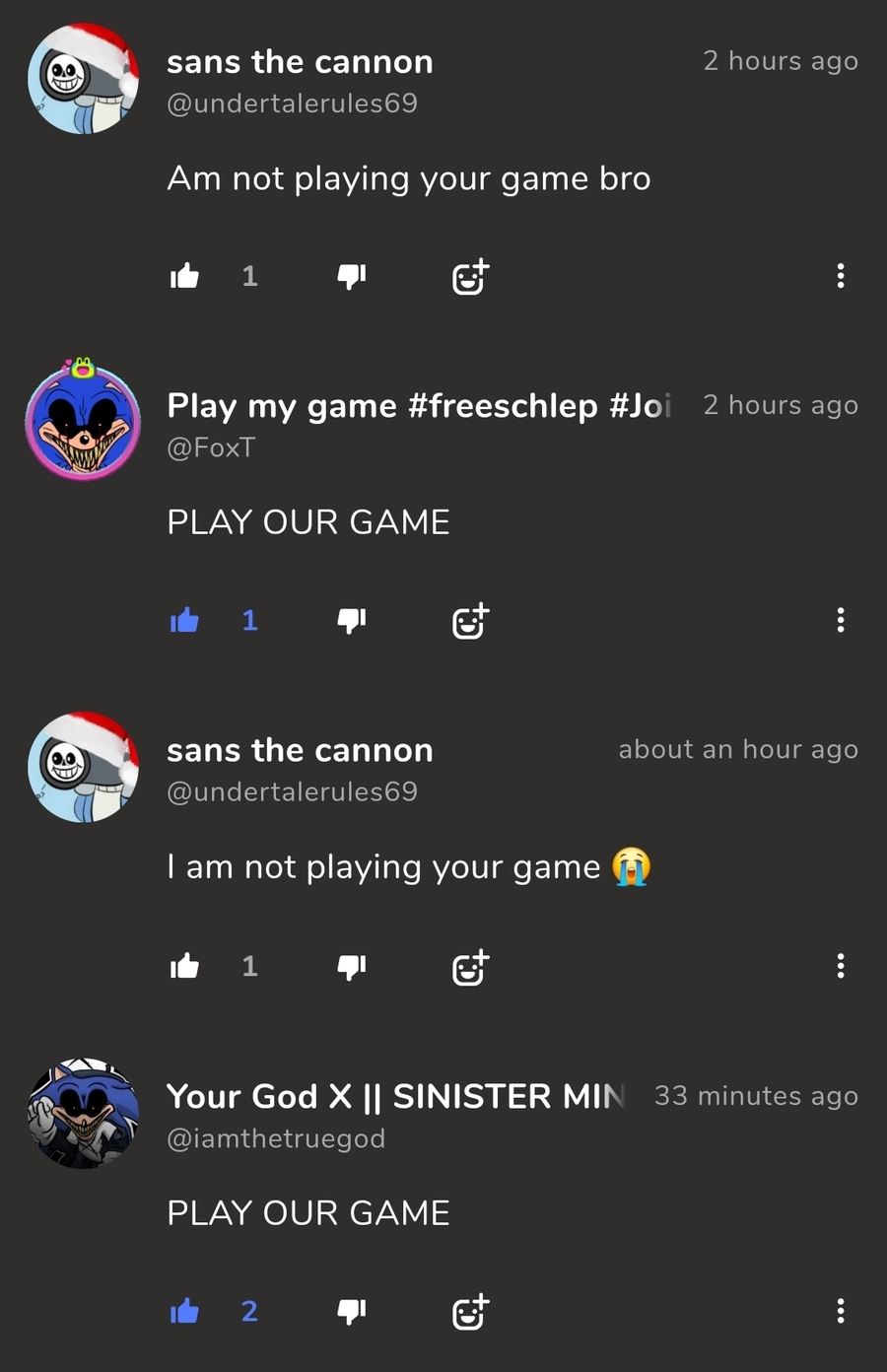View Your God X's profile picture

click(83, 1114)
